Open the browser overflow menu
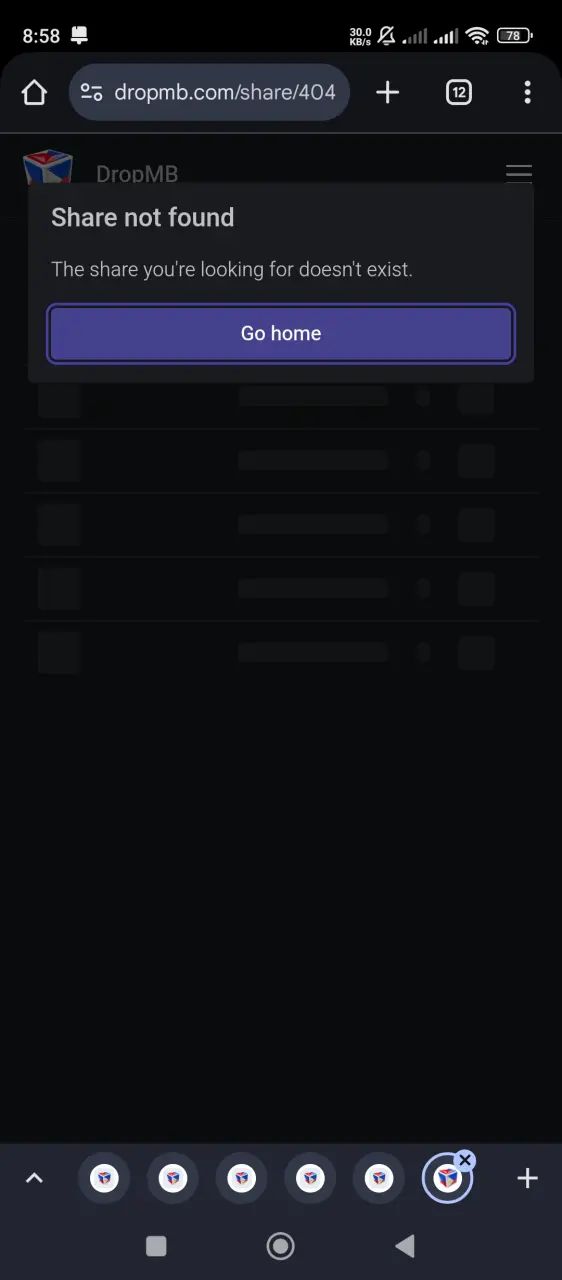562x1280 pixels. tap(527, 93)
